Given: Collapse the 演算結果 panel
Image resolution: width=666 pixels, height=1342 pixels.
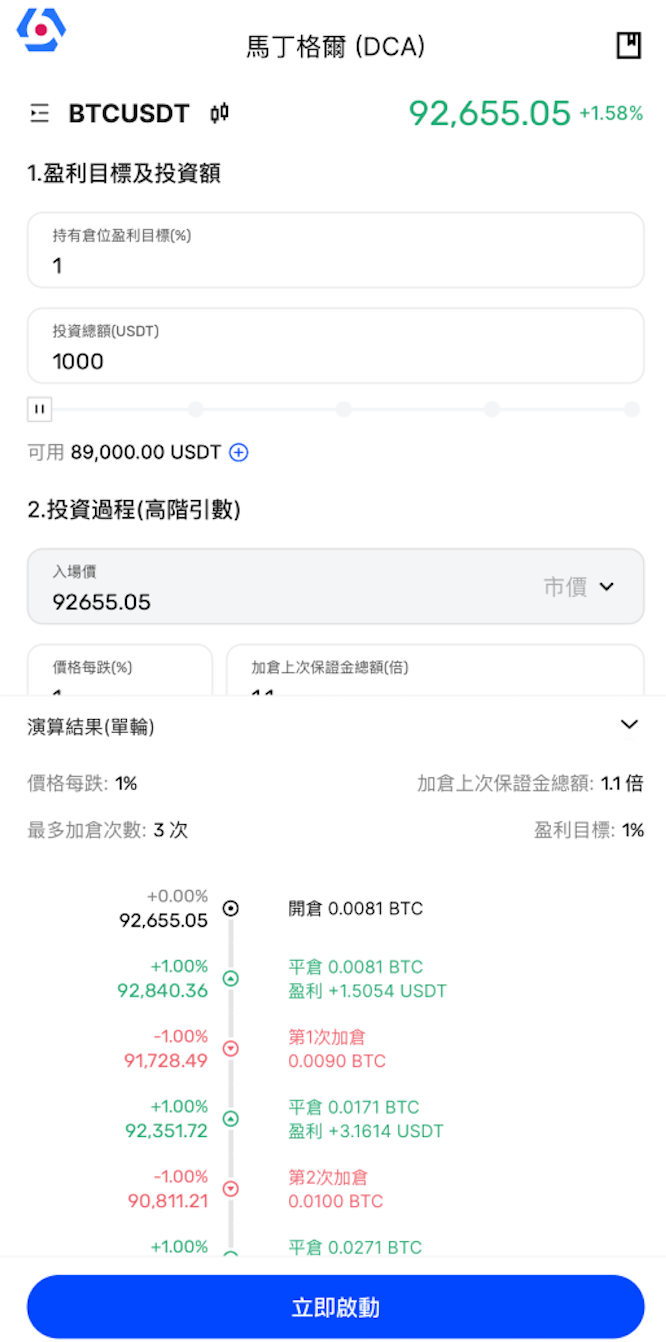Looking at the screenshot, I should 628,725.
